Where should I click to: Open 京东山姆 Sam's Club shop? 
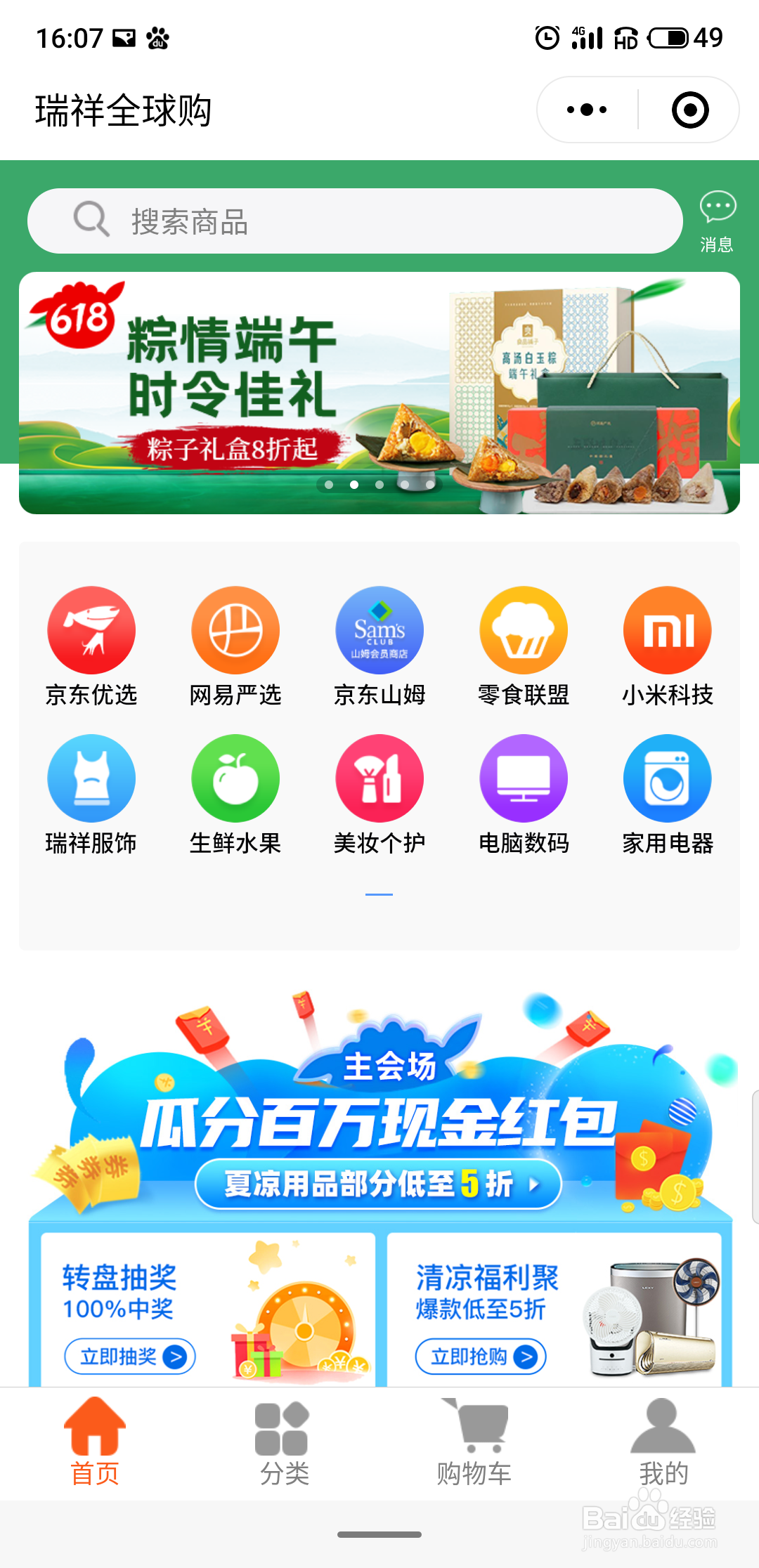[x=379, y=629]
